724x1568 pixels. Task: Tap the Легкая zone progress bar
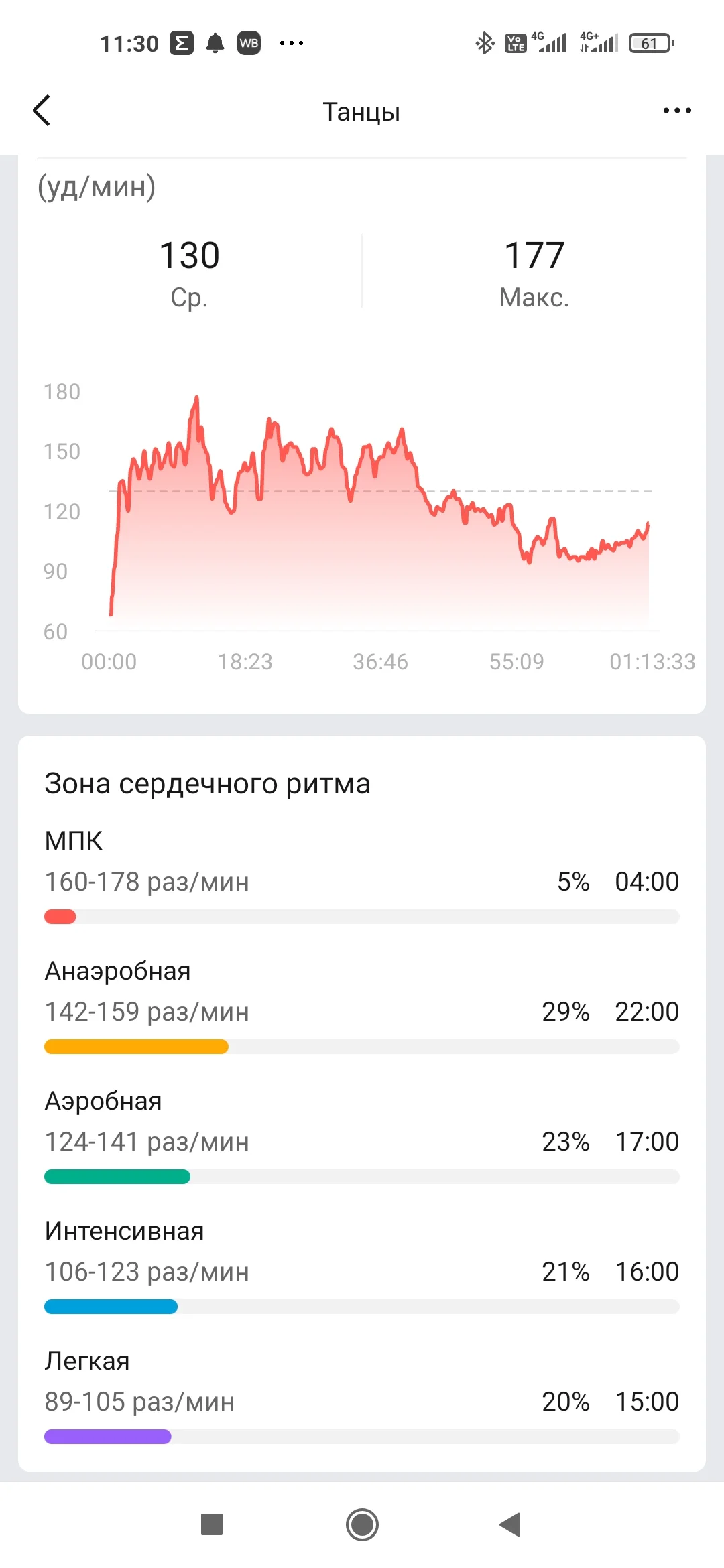click(x=362, y=1437)
